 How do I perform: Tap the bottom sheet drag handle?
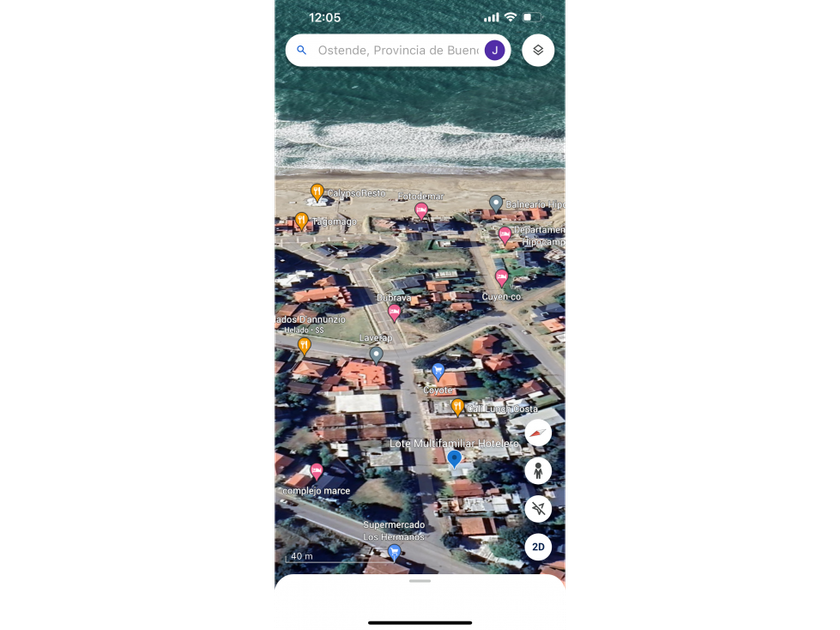tap(420, 581)
